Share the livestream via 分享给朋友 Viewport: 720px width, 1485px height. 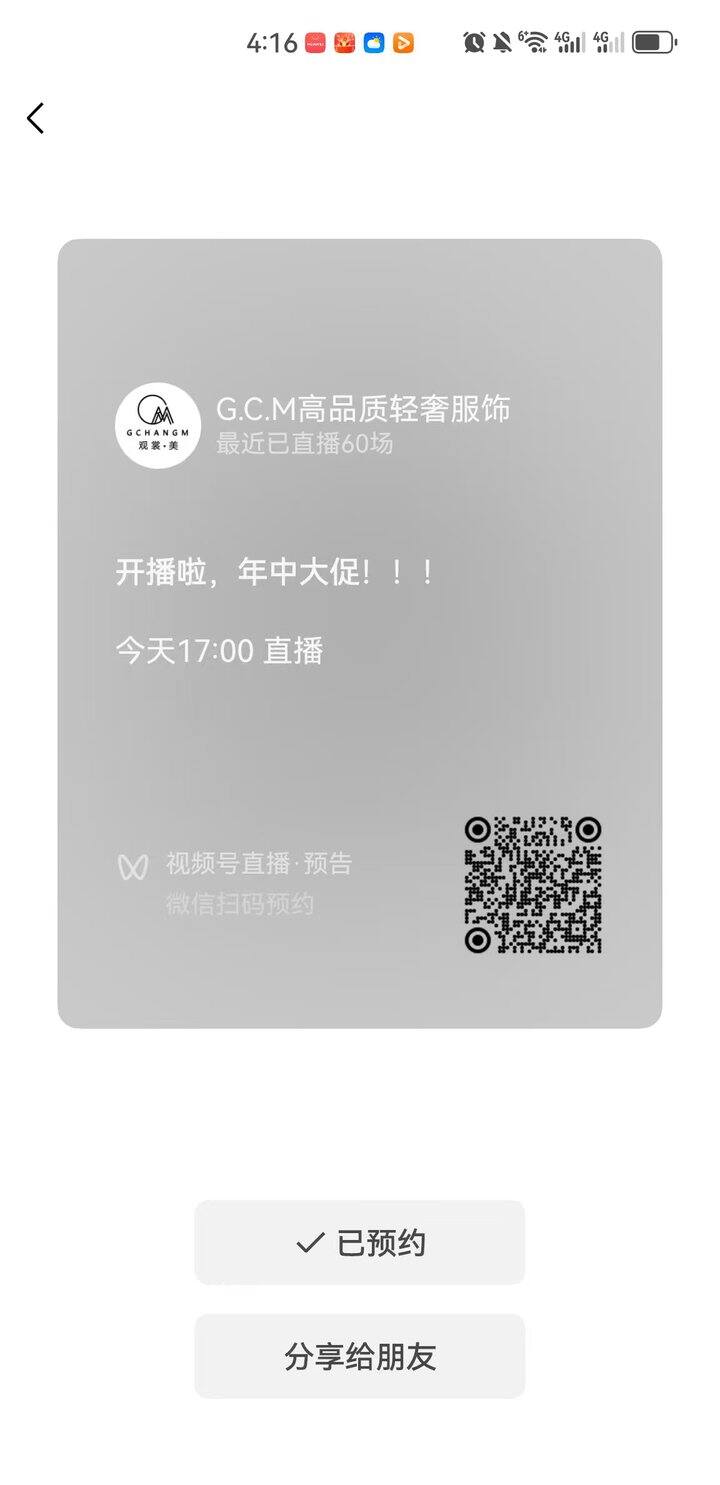[360, 1356]
